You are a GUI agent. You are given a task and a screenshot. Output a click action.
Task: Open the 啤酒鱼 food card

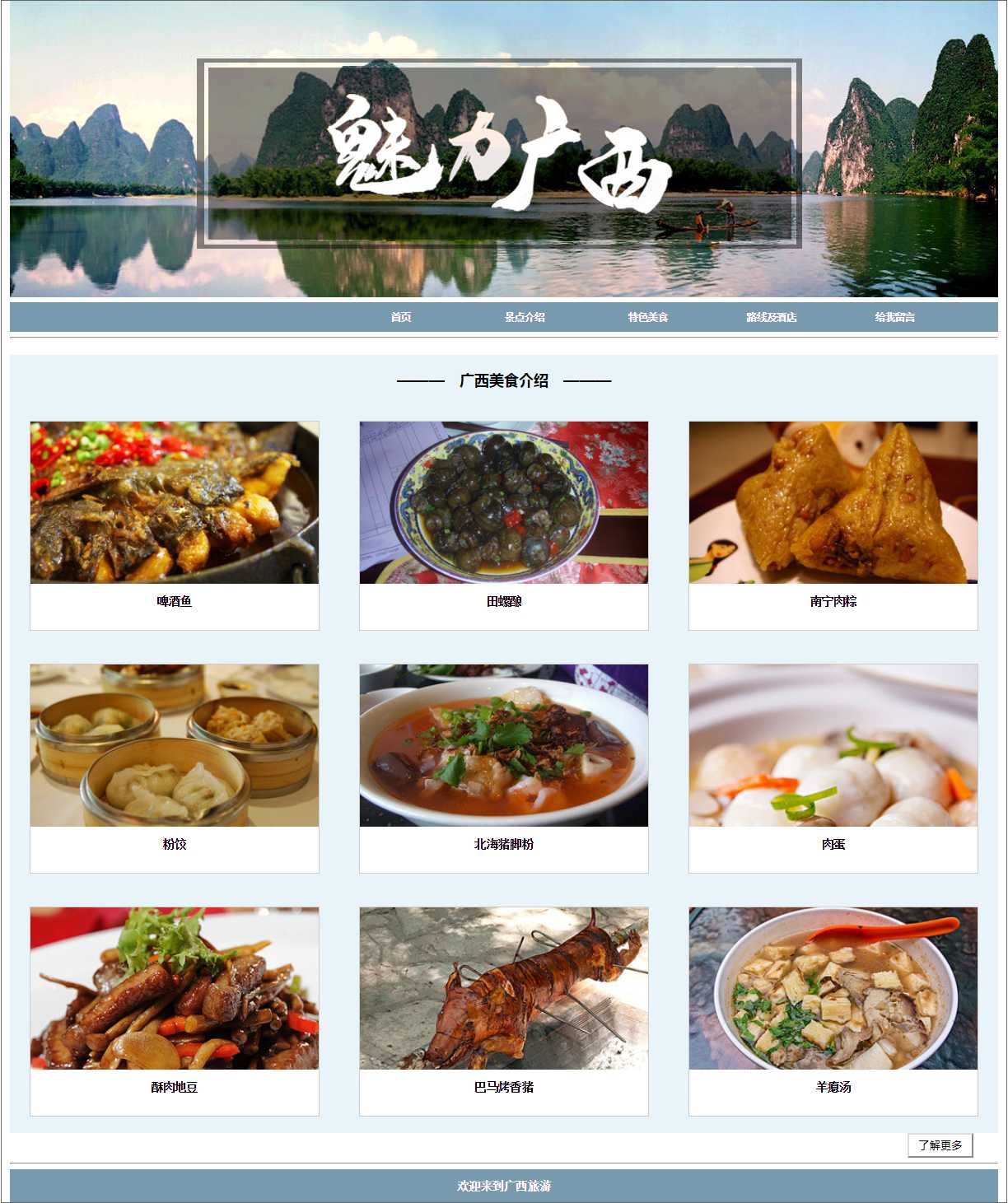tap(175, 525)
